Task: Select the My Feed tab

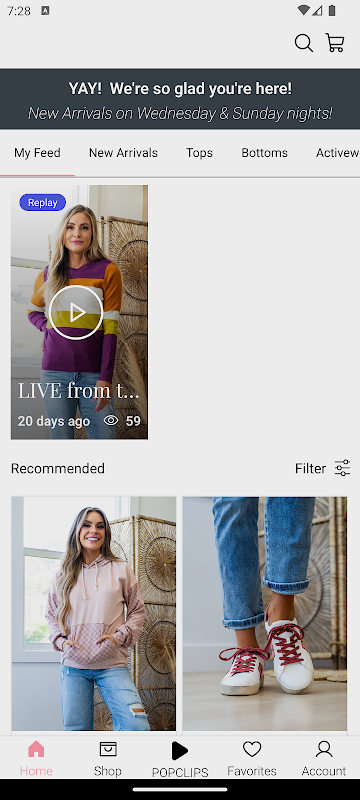Action: coord(37,153)
